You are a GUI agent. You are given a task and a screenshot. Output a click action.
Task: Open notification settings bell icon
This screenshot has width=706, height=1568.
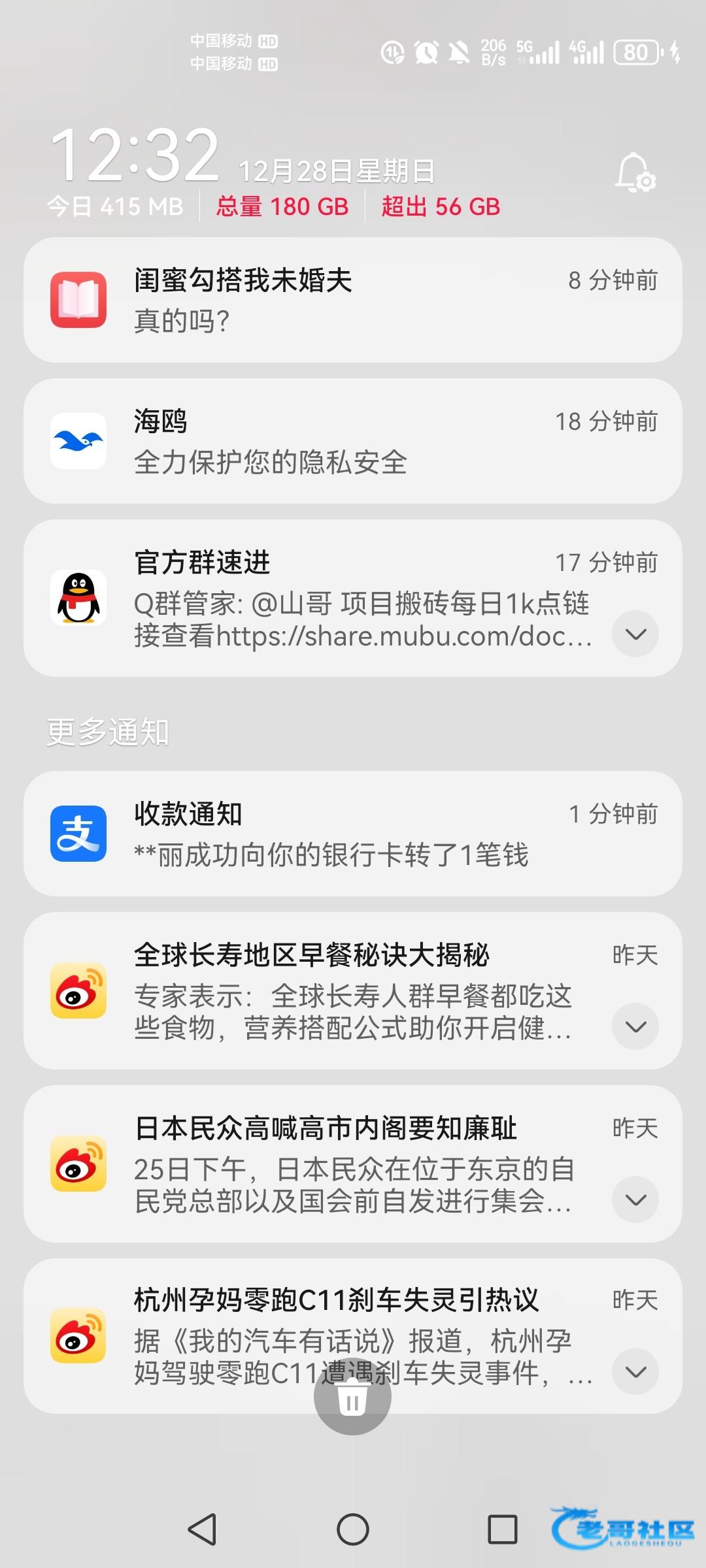[635, 174]
